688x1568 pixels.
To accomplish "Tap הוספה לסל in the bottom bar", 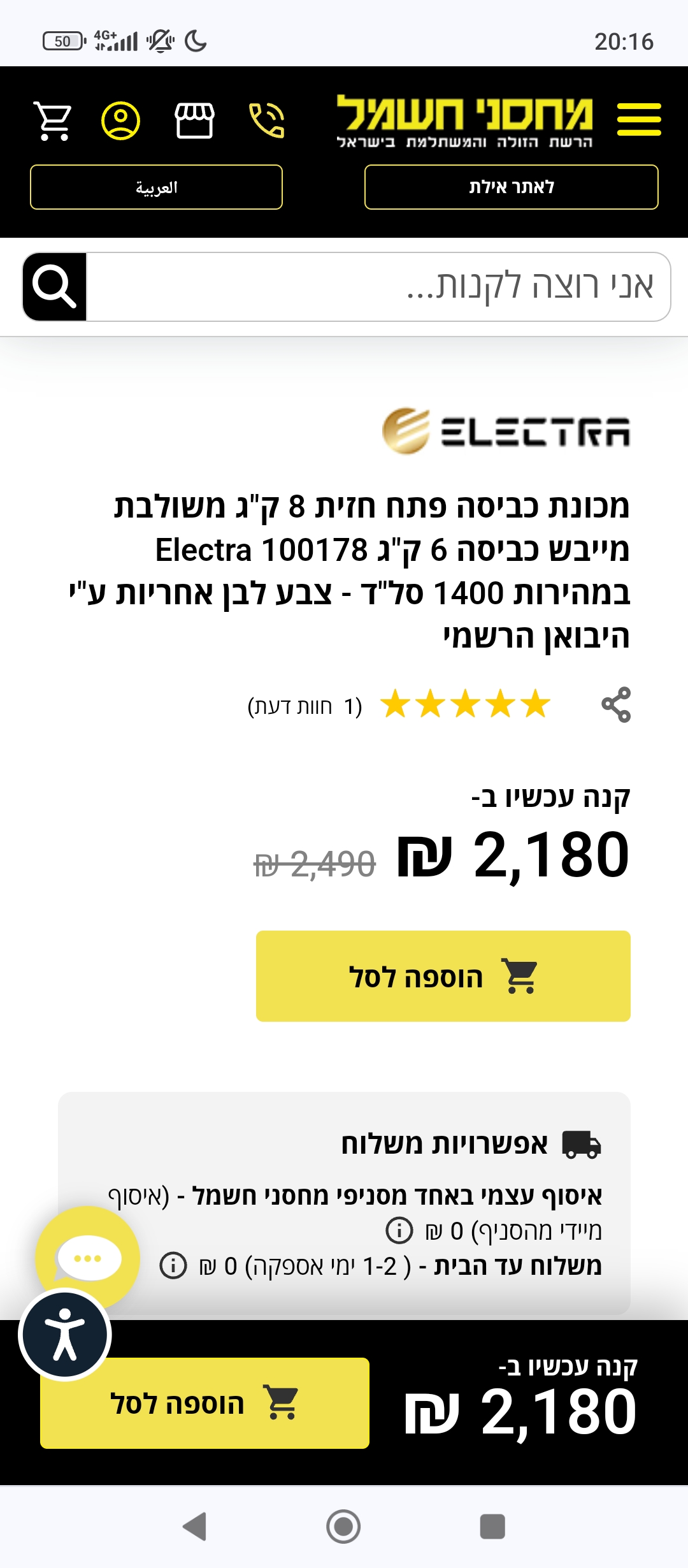I will 204,1404.
